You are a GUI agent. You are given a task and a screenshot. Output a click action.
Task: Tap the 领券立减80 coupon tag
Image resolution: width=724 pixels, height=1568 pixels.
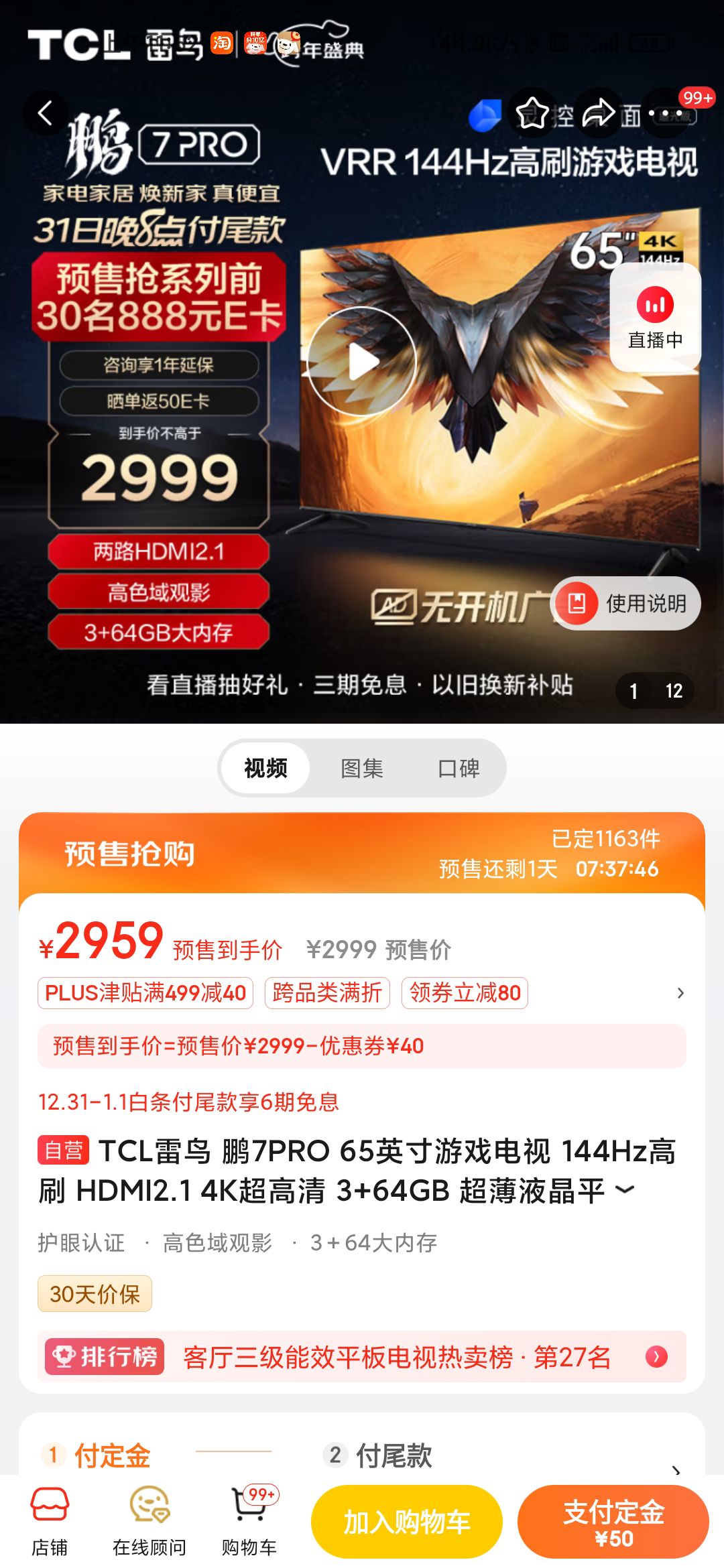coord(464,994)
